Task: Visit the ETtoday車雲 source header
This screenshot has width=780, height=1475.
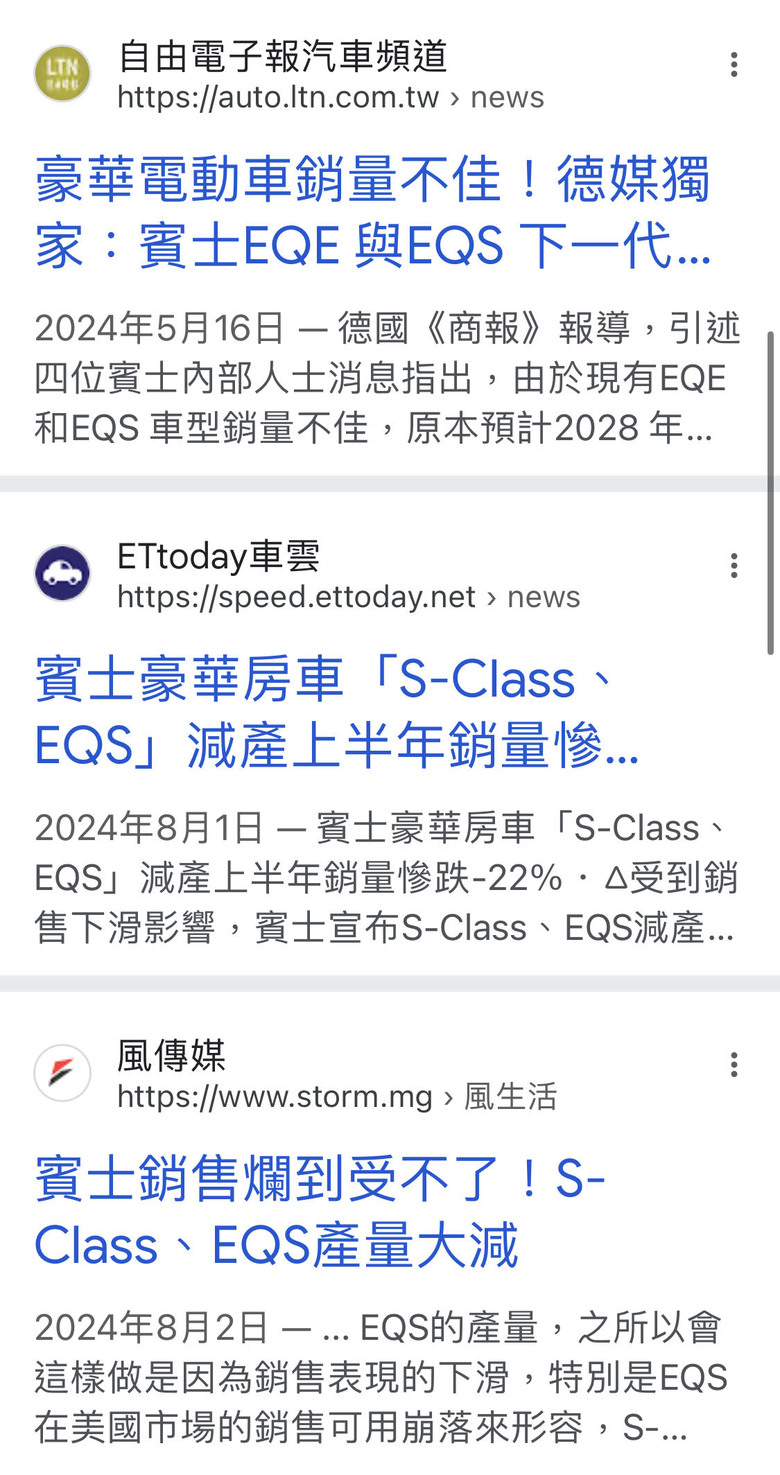Action: 308,575
